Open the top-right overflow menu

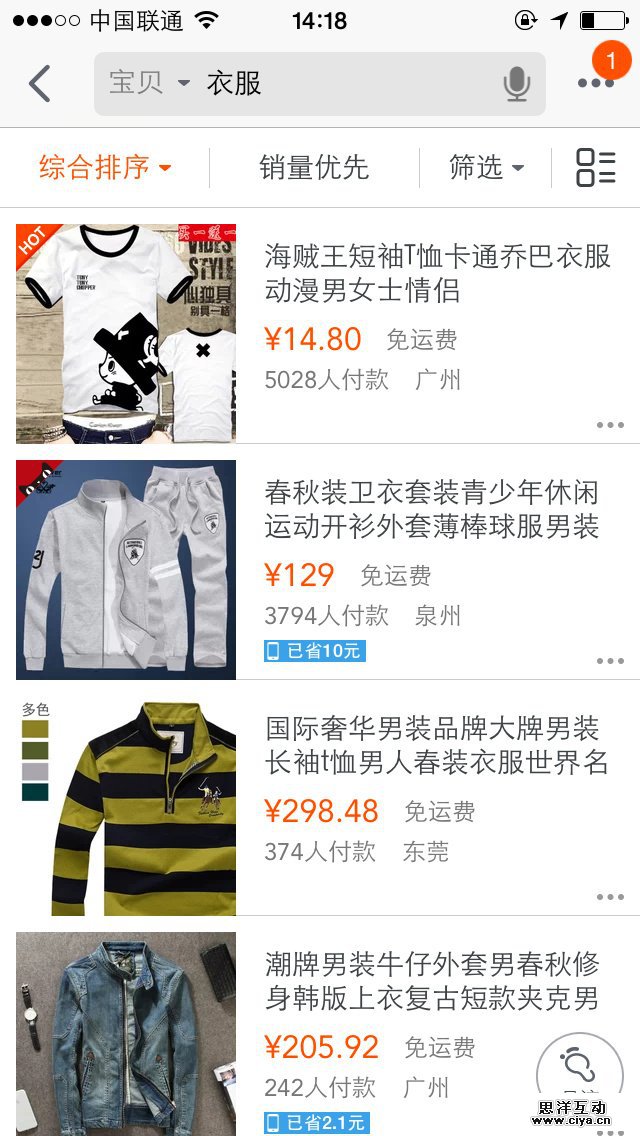[x=595, y=83]
